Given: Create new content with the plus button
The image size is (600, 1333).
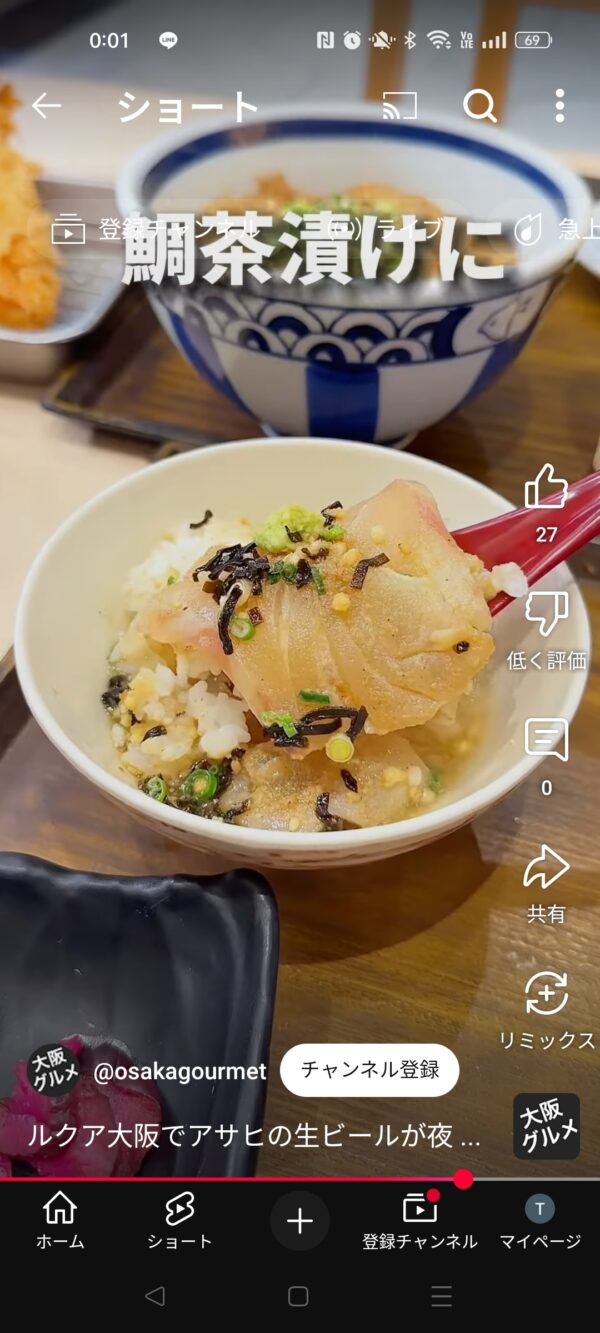Looking at the screenshot, I should pyautogui.click(x=299, y=1221).
